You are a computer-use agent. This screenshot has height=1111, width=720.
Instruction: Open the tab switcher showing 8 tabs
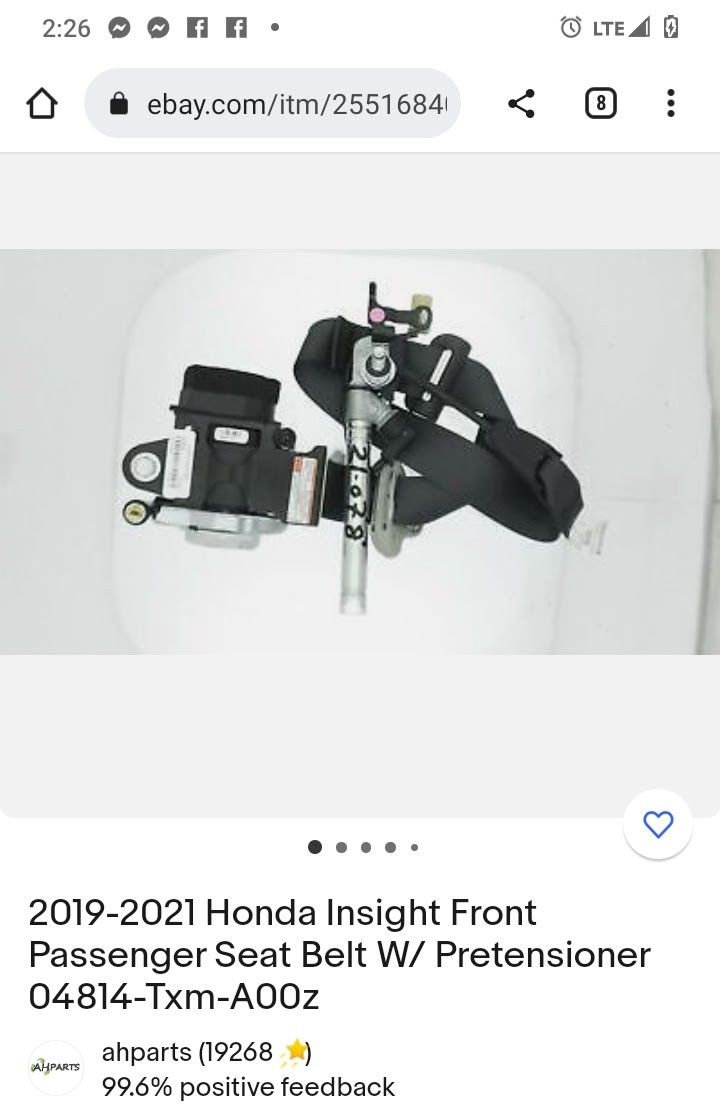tap(599, 103)
